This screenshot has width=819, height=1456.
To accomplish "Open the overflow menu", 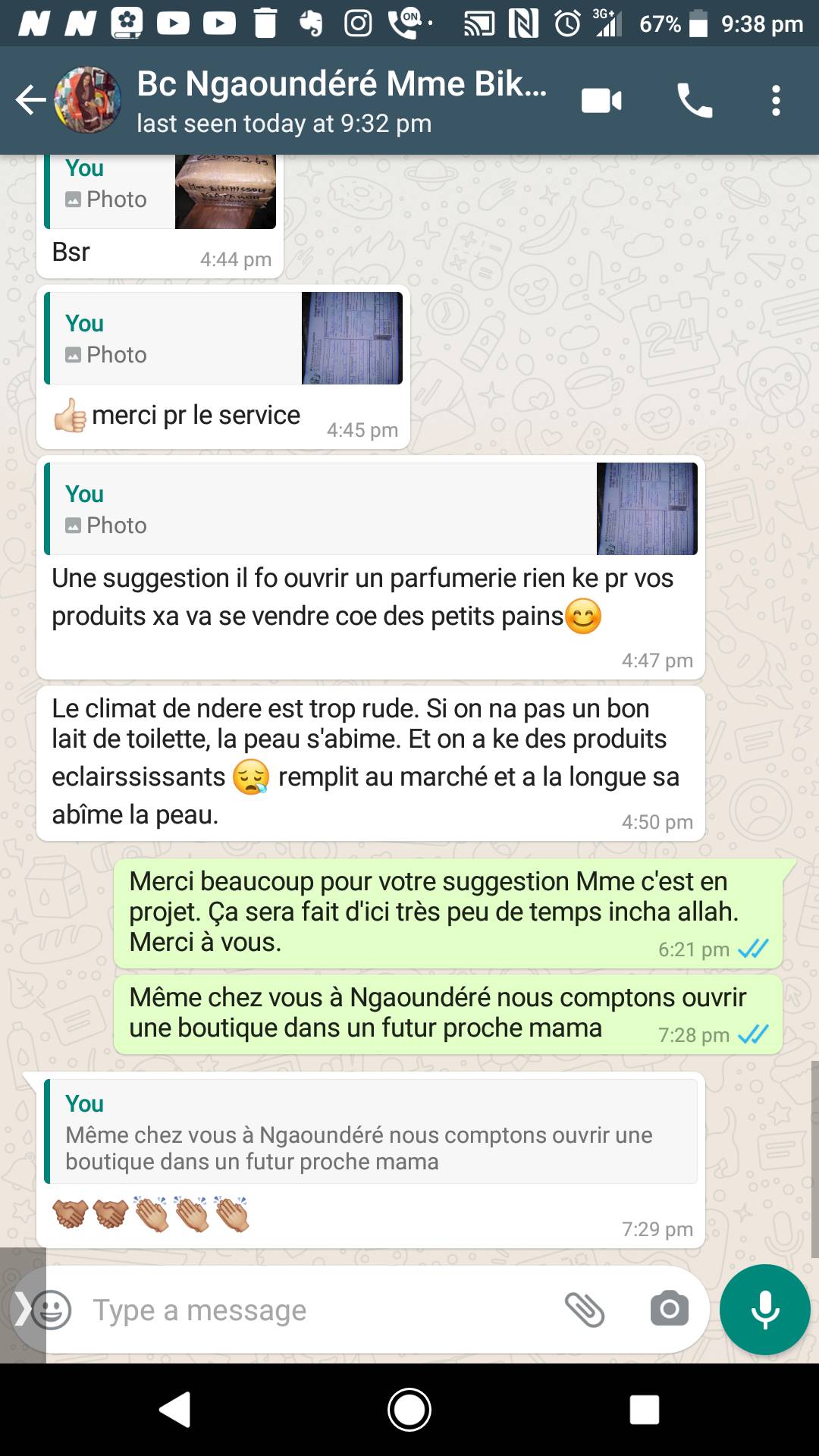I will click(776, 100).
